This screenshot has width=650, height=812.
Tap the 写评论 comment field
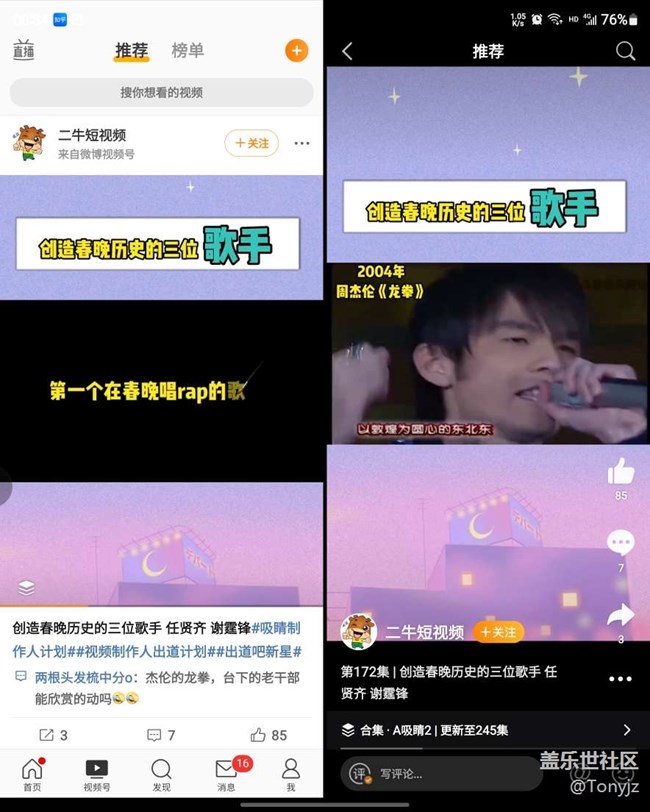point(440,773)
